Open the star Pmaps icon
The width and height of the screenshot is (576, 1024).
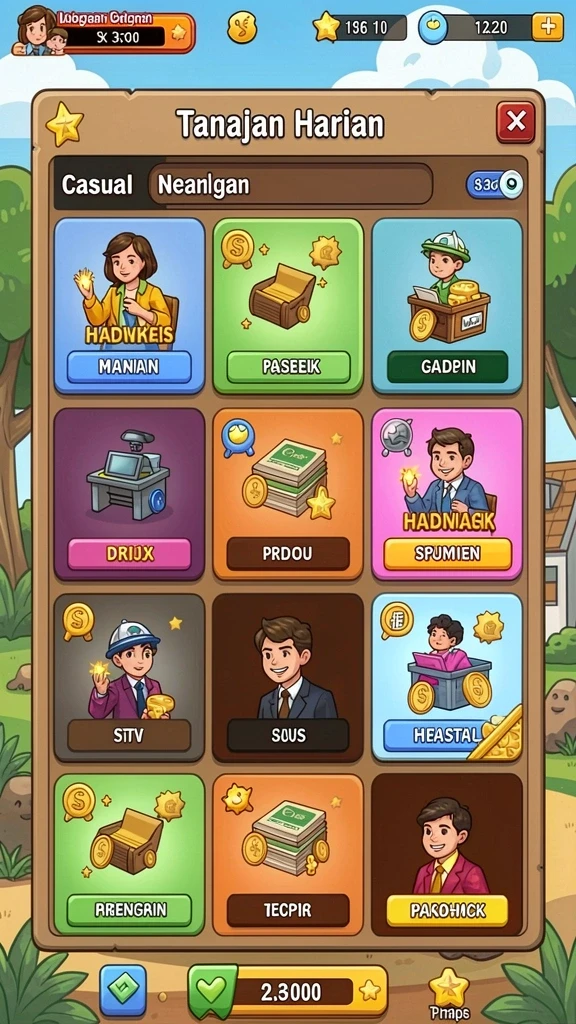click(x=449, y=993)
